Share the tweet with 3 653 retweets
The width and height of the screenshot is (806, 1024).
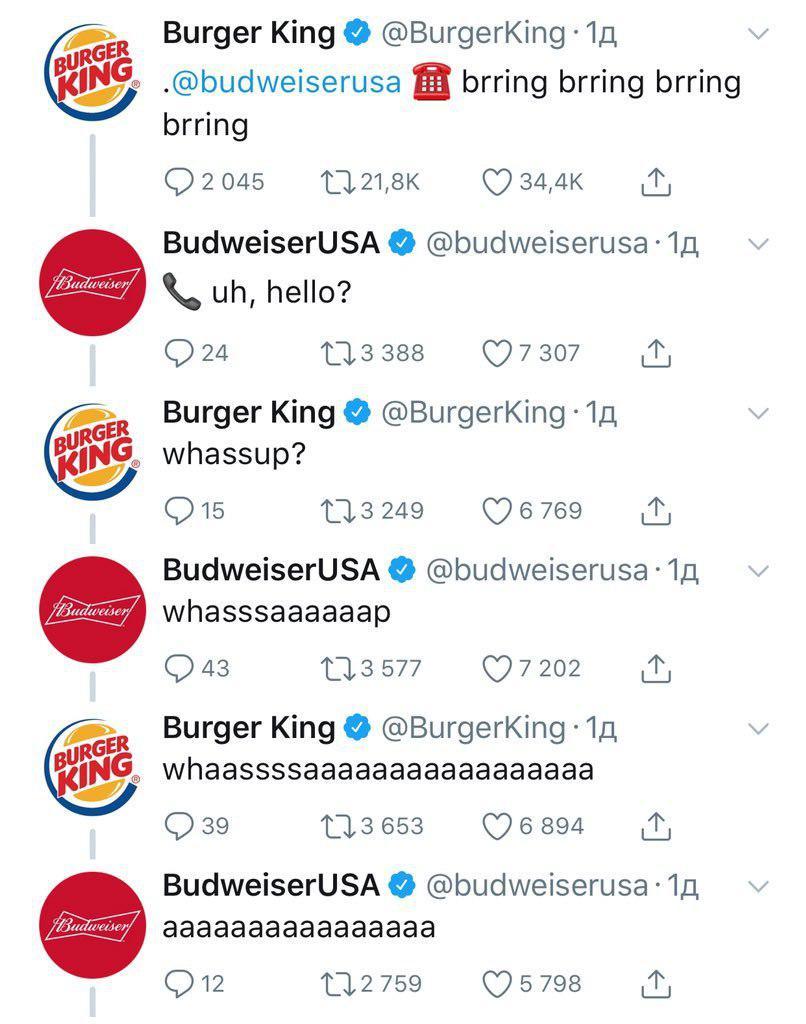[653, 826]
